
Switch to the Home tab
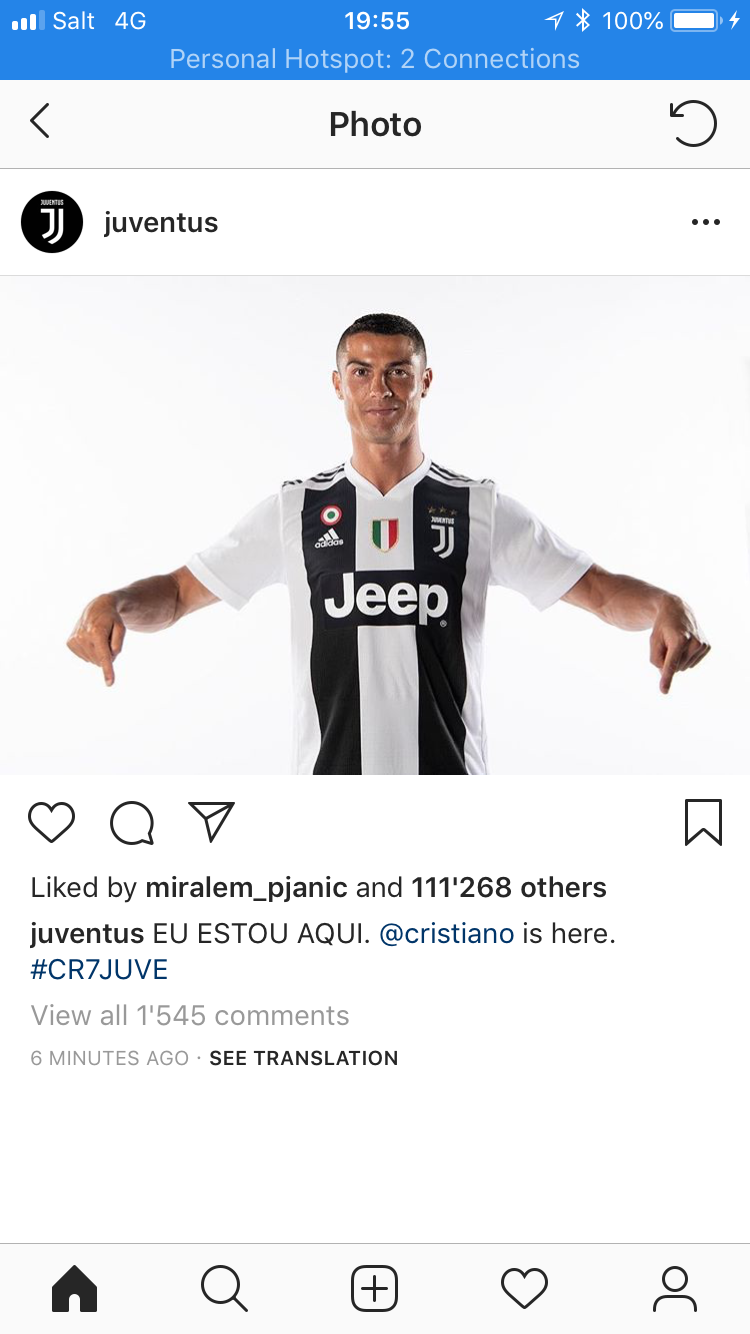pyautogui.click(x=75, y=1289)
